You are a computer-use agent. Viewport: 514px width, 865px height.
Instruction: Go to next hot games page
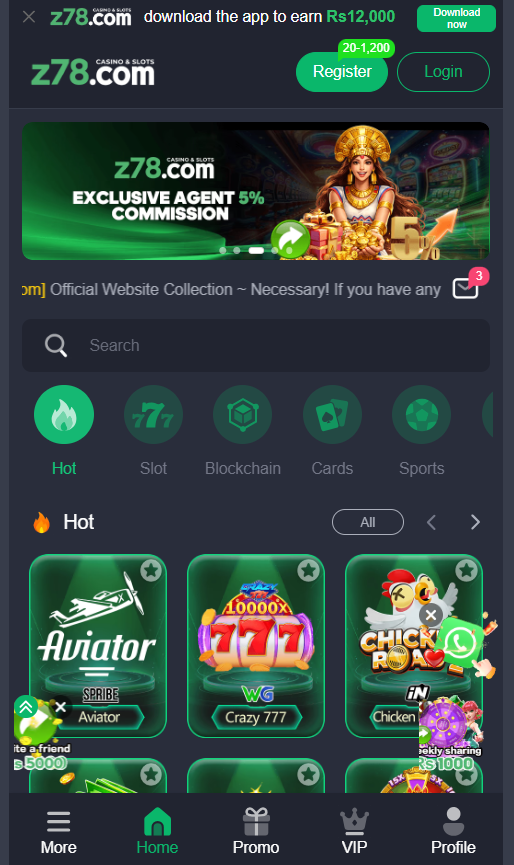click(x=475, y=522)
